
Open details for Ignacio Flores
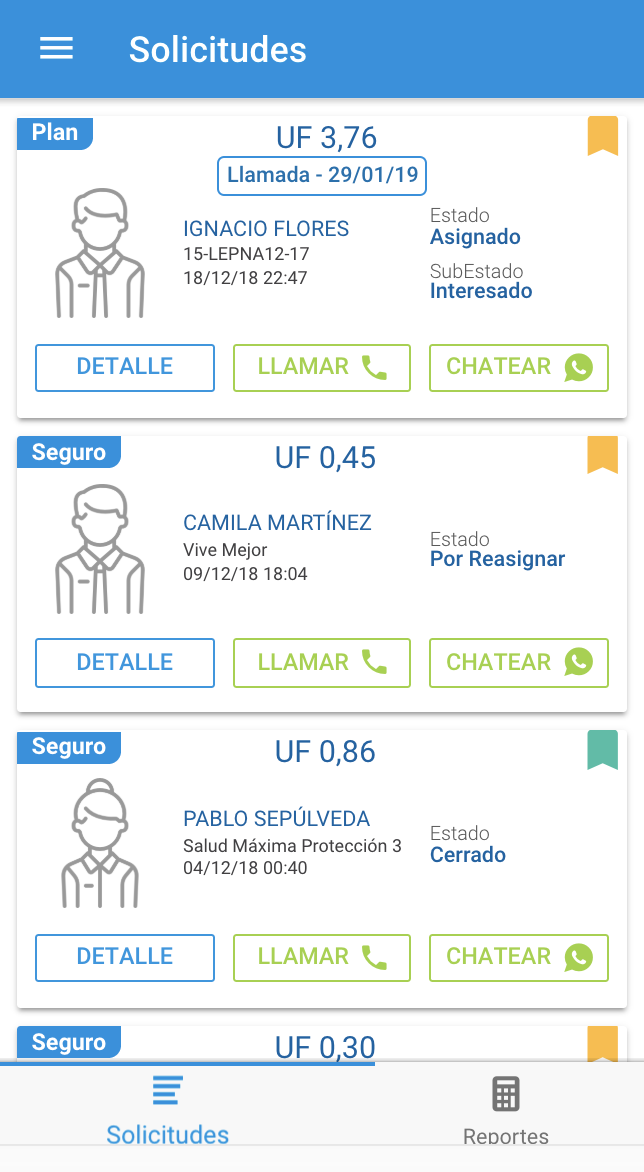(125, 367)
